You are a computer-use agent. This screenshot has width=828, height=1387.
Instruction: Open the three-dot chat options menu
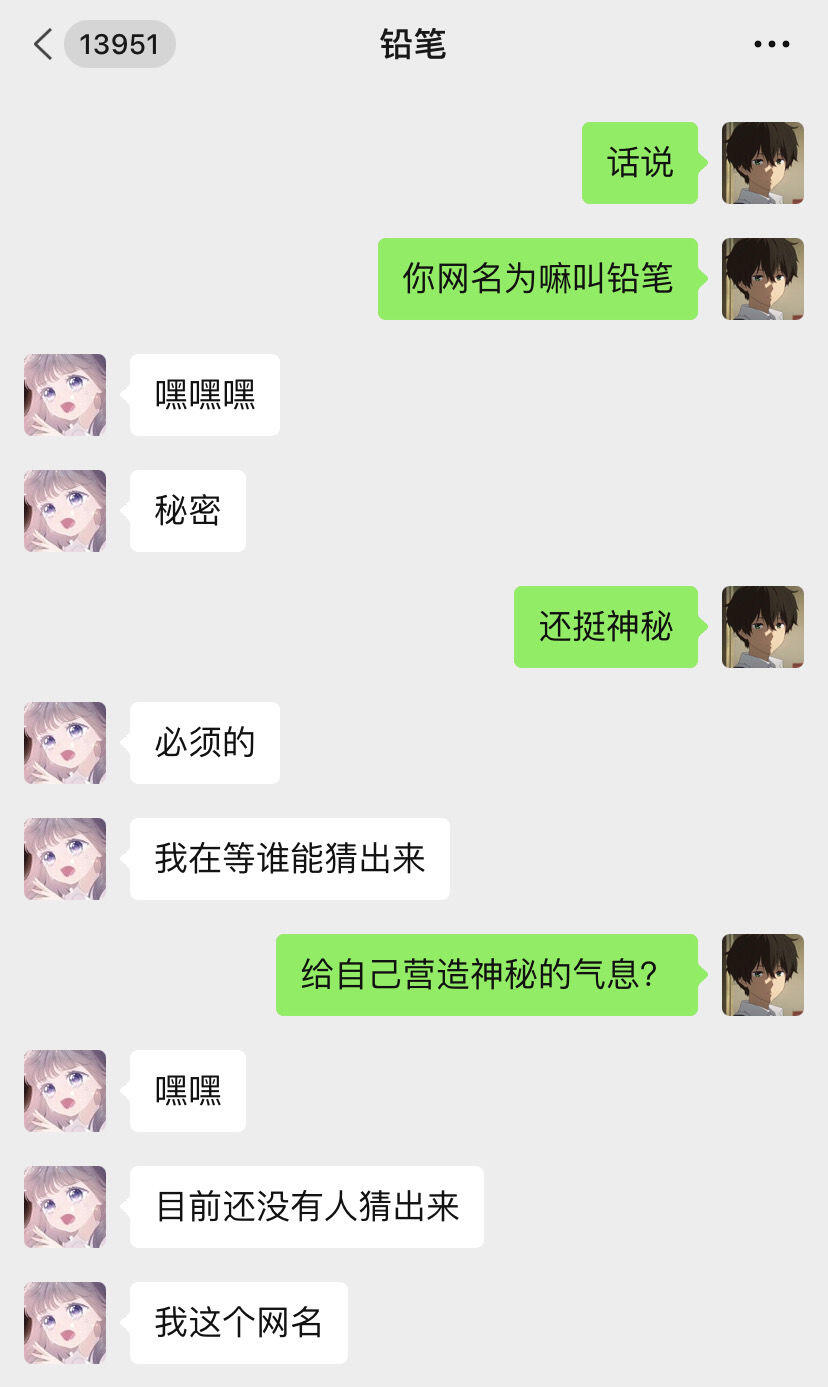click(x=771, y=45)
